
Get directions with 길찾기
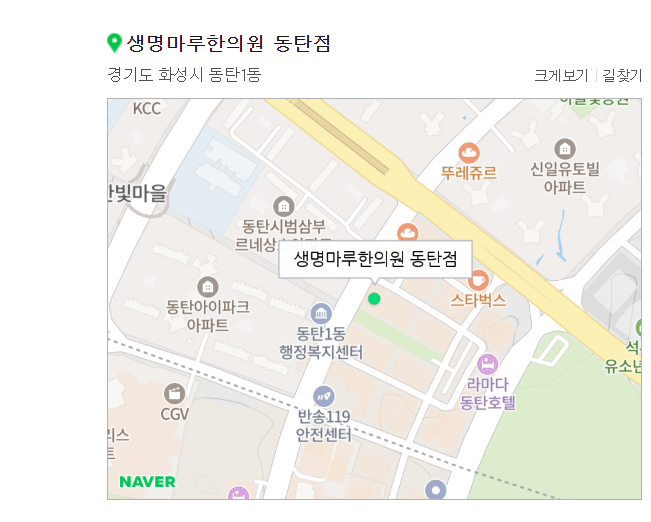tap(621, 75)
